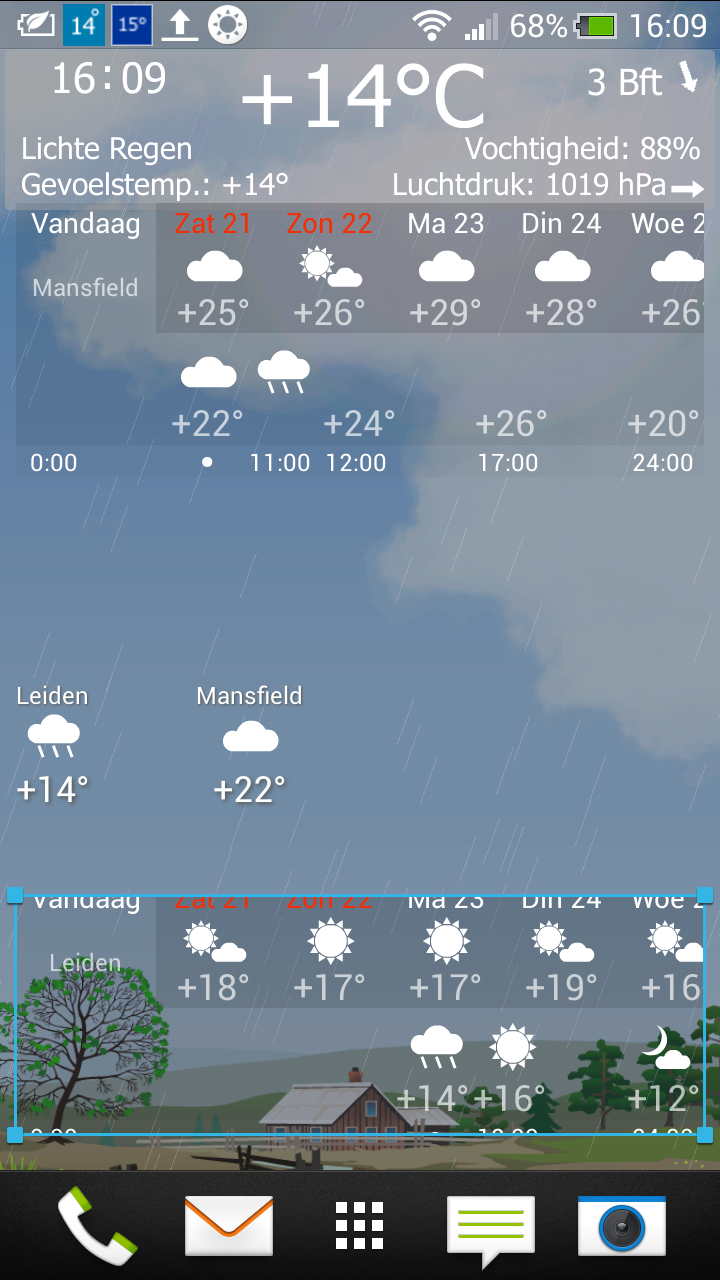Select Ma 23 in the Mansfield forecast

pos(446,268)
